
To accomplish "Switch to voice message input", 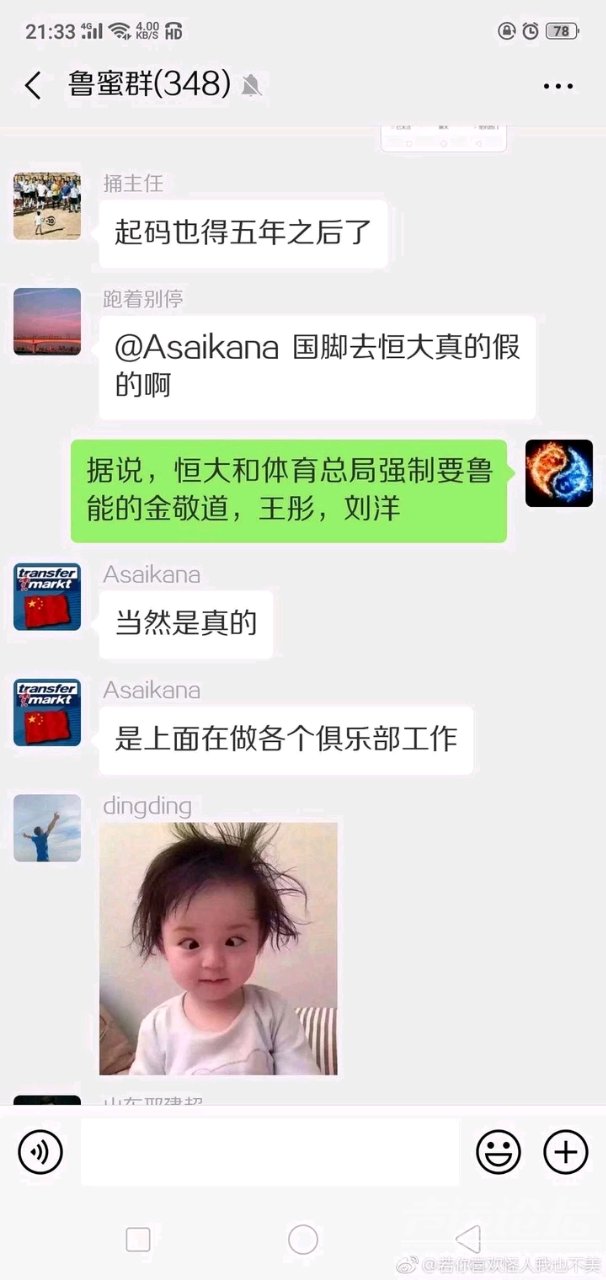I will point(40,1153).
